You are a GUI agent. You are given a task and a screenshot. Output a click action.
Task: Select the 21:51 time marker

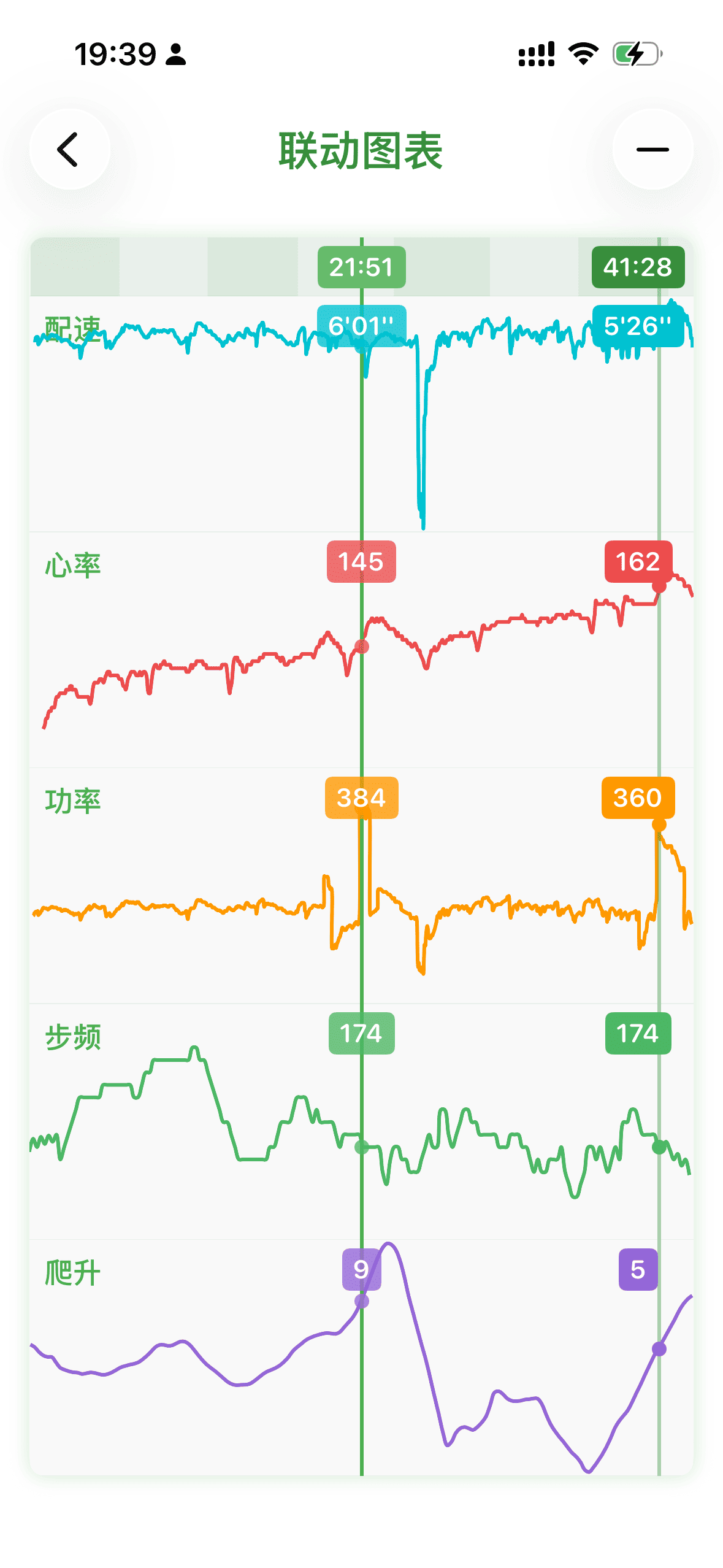coord(361,267)
